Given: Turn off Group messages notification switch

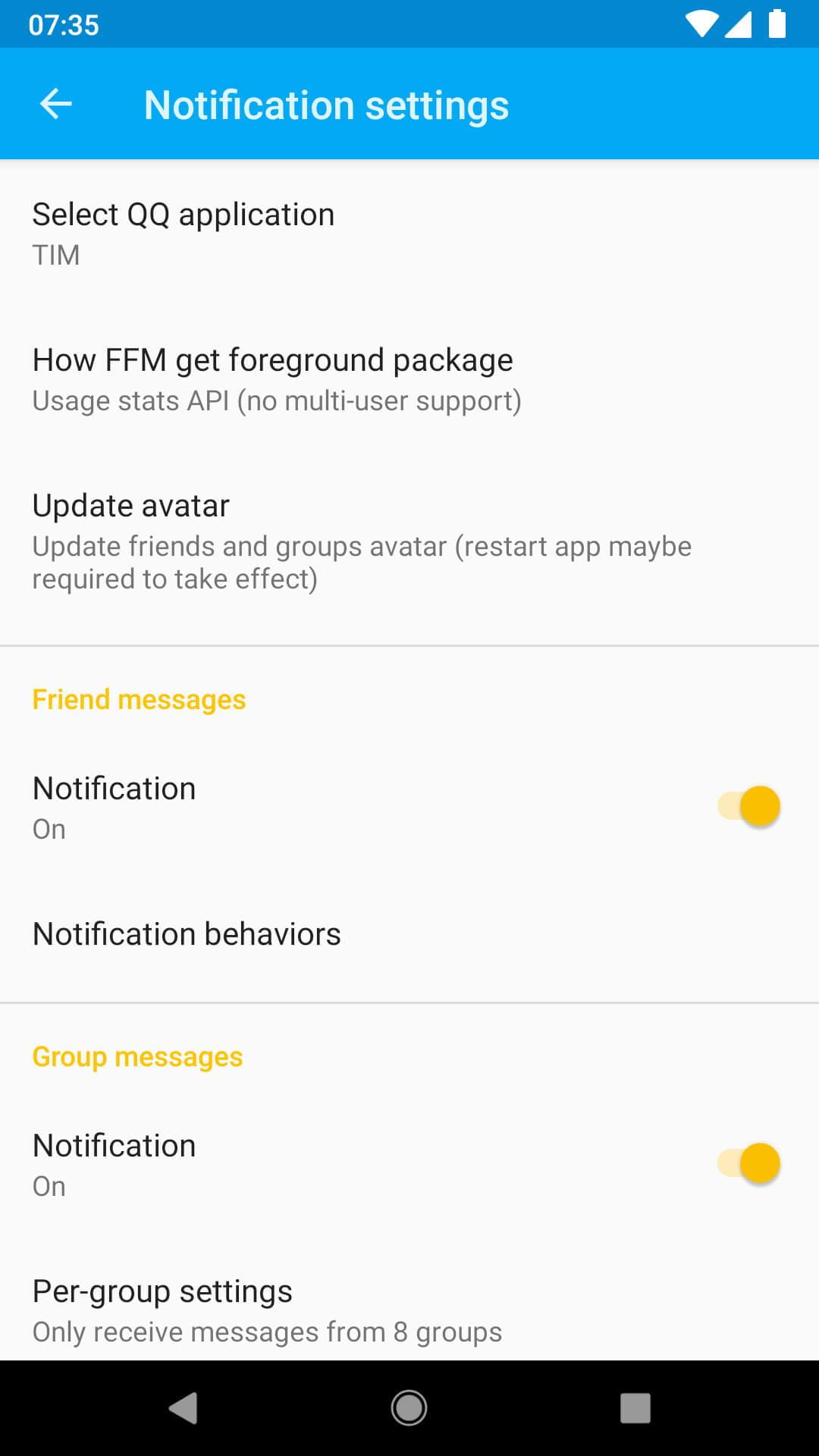Looking at the screenshot, I should pos(748,1163).
